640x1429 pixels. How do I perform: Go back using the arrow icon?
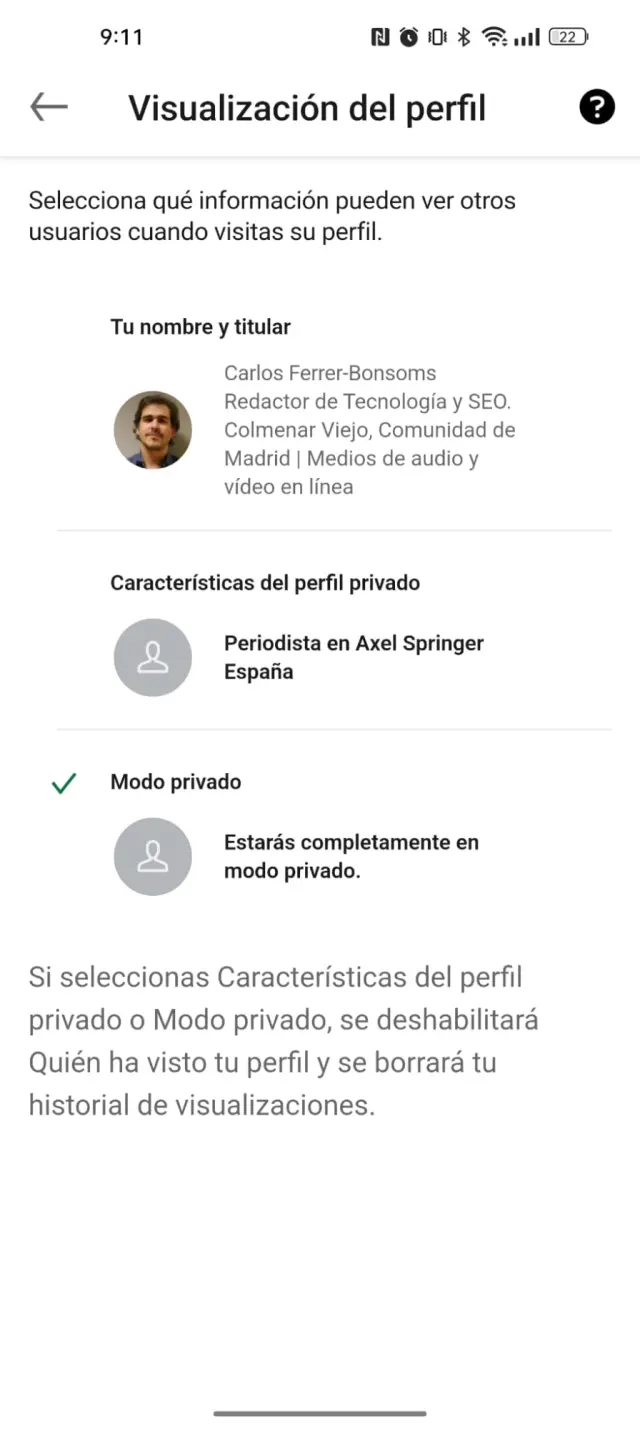pos(49,107)
